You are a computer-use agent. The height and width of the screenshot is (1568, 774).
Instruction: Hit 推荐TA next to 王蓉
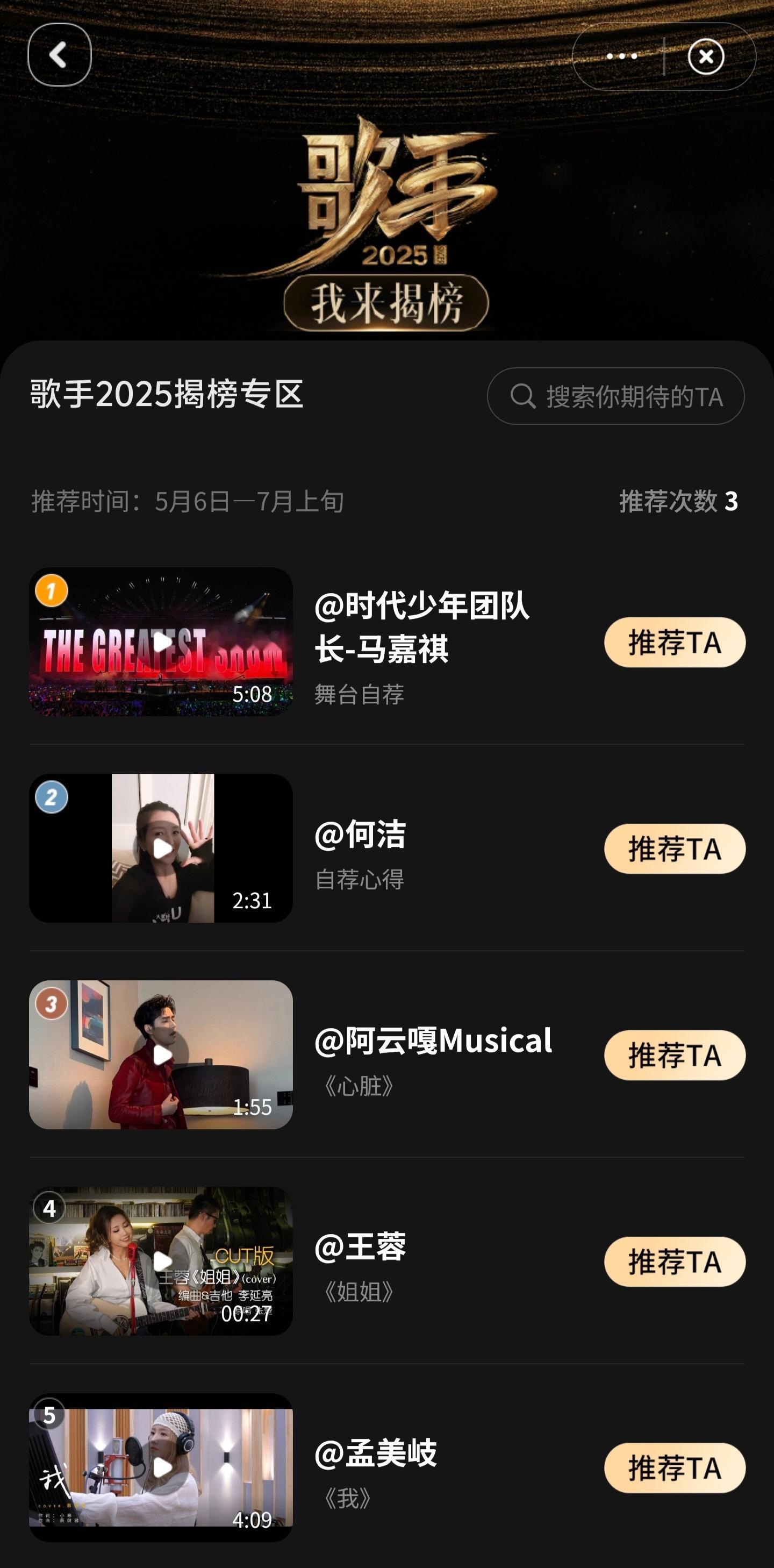pyautogui.click(x=674, y=1261)
